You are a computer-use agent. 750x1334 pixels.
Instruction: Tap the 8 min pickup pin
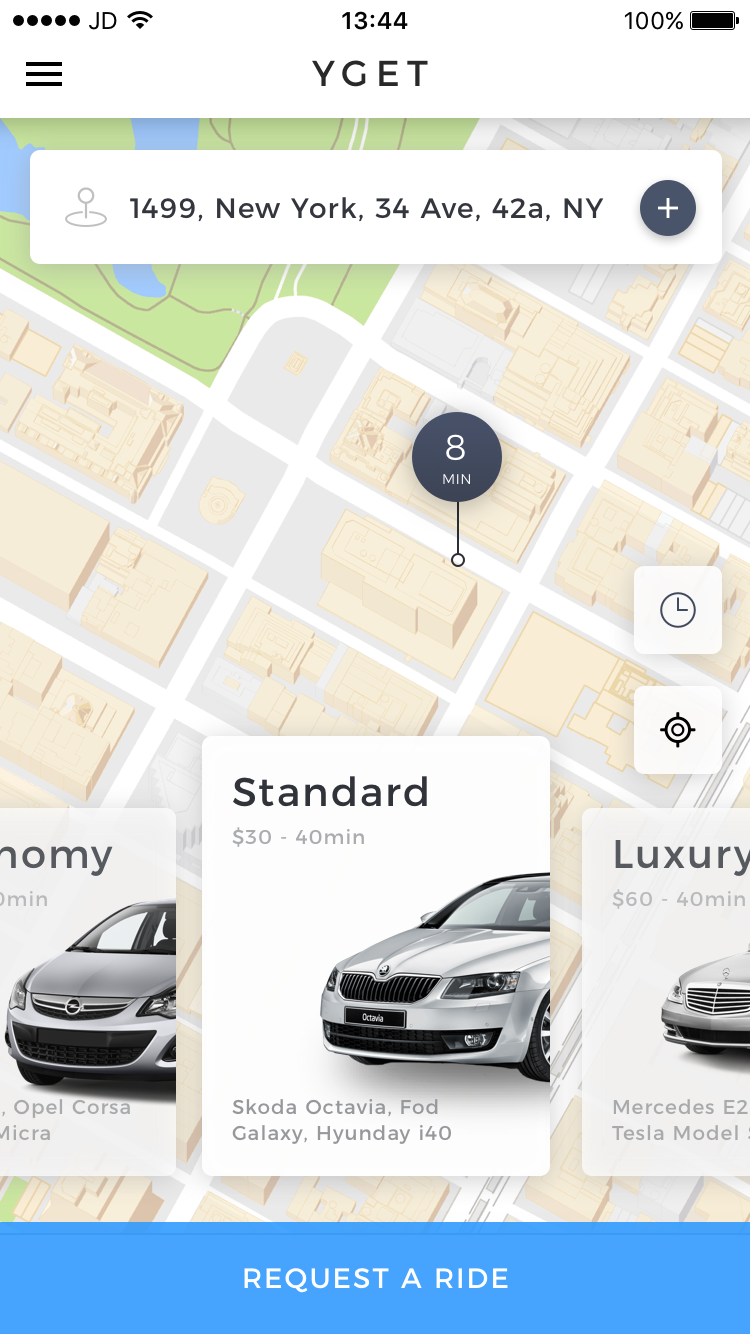coord(457,457)
